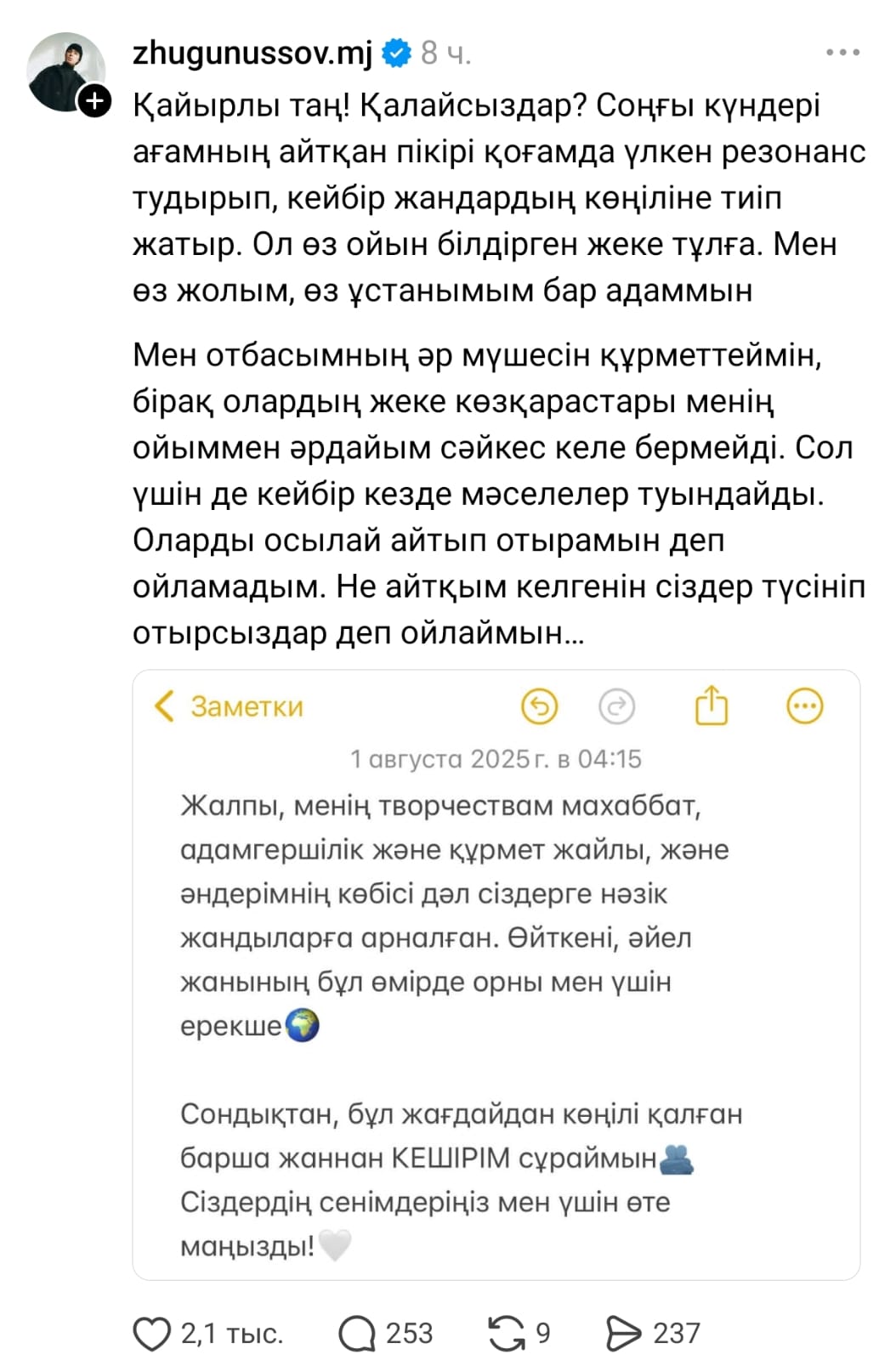Share the post with the paper-plane icon

click(x=623, y=1333)
